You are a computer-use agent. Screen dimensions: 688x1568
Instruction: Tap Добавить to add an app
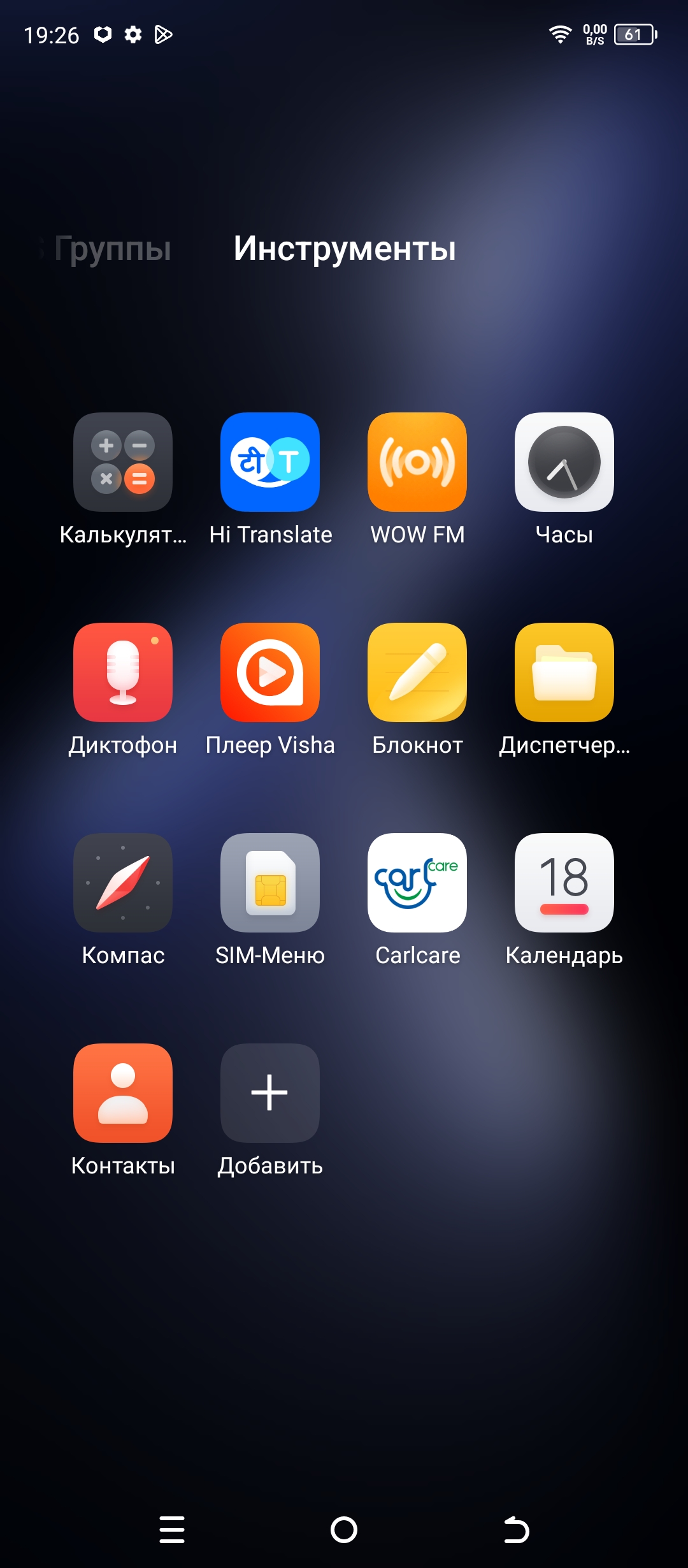pos(270,1093)
